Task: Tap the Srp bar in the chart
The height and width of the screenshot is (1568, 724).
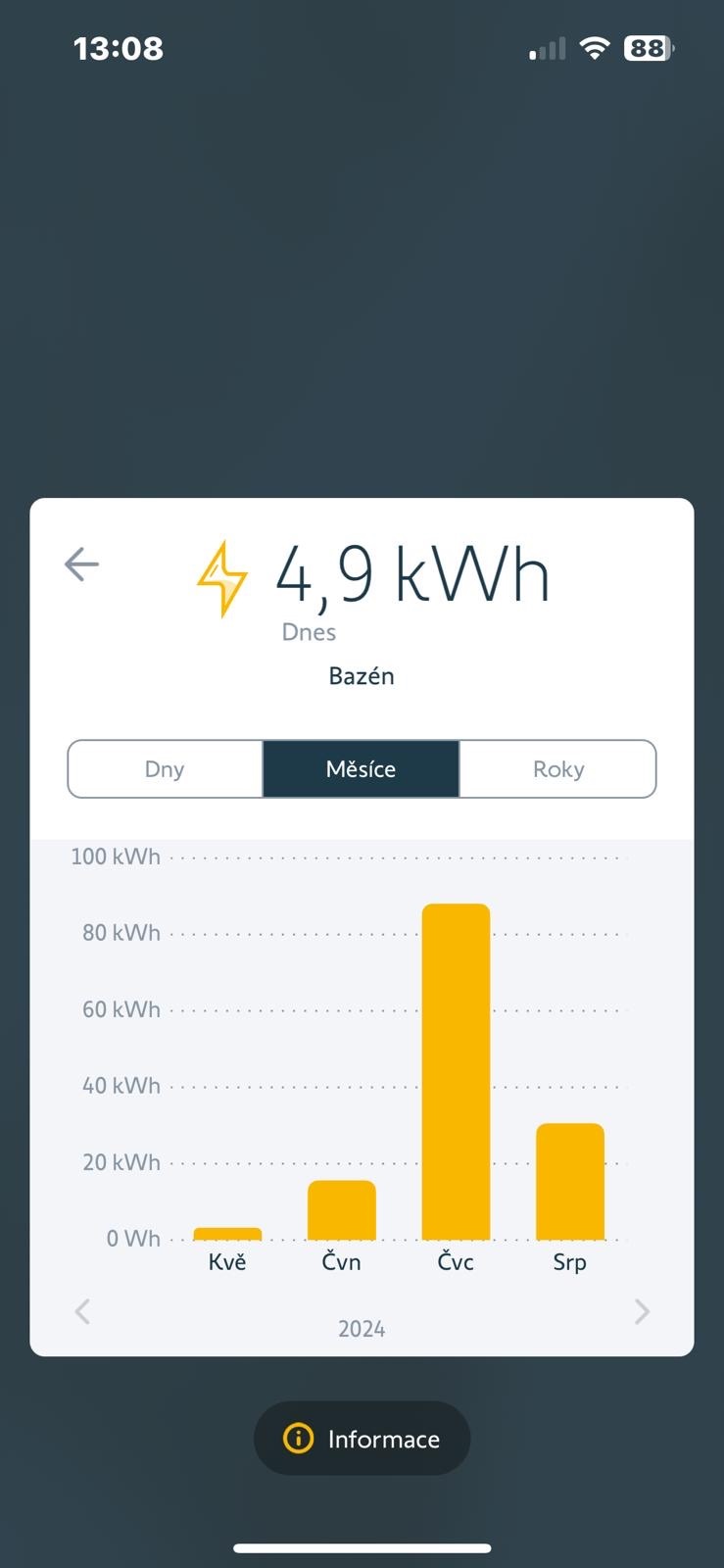Action: (570, 1182)
